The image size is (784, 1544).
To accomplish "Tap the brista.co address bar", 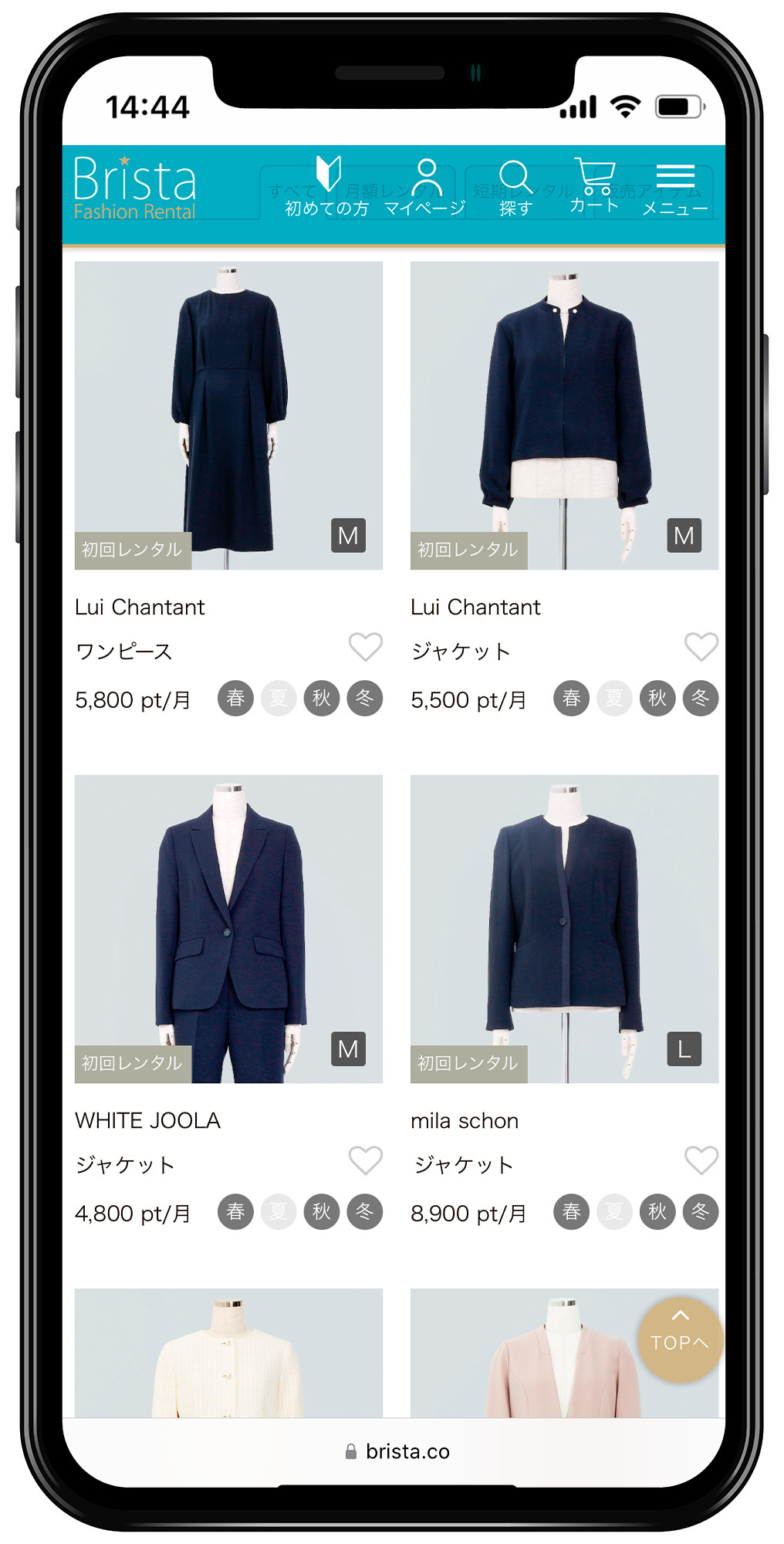I will point(397,1451).
